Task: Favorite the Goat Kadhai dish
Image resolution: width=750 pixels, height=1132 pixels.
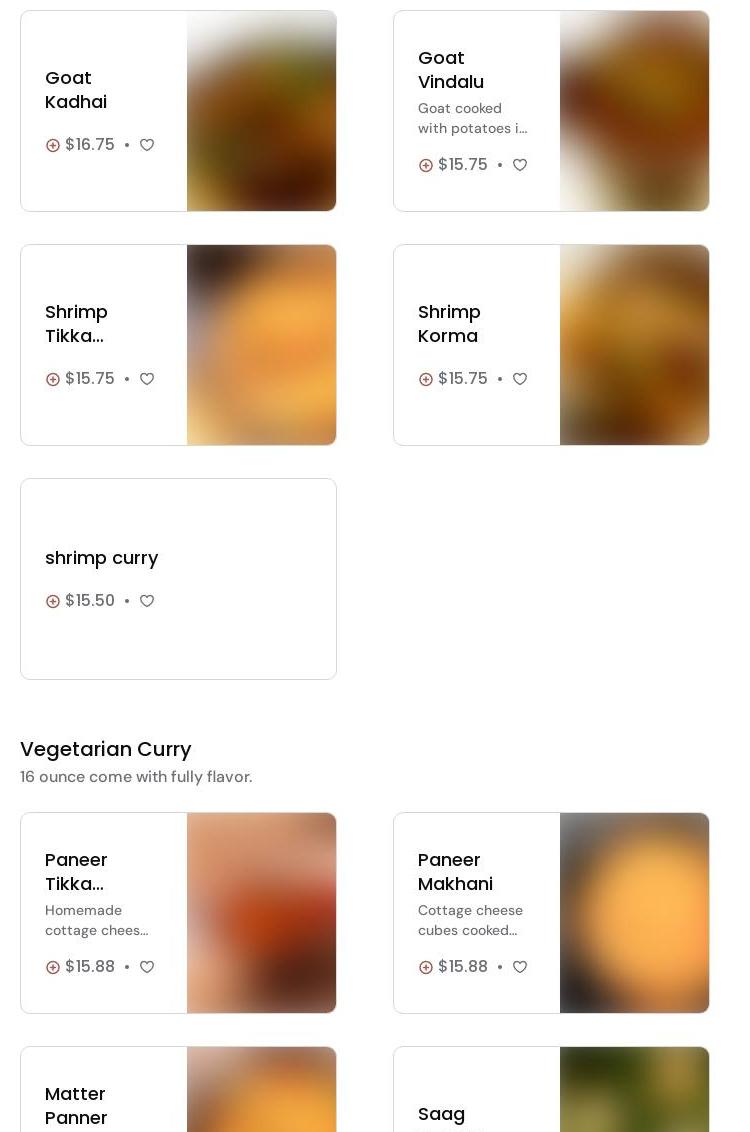Action: coord(147,145)
